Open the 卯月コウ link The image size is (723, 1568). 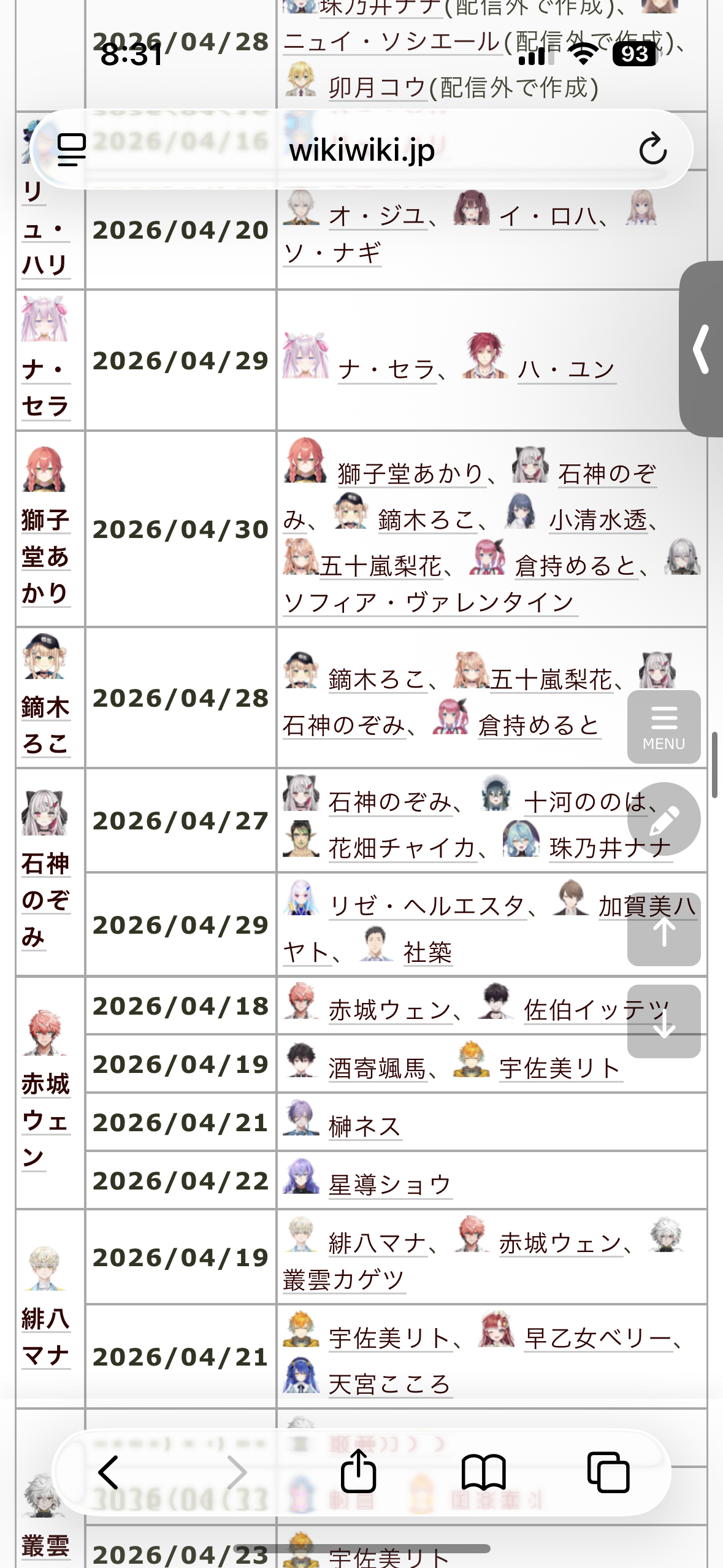pyautogui.click(x=378, y=87)
